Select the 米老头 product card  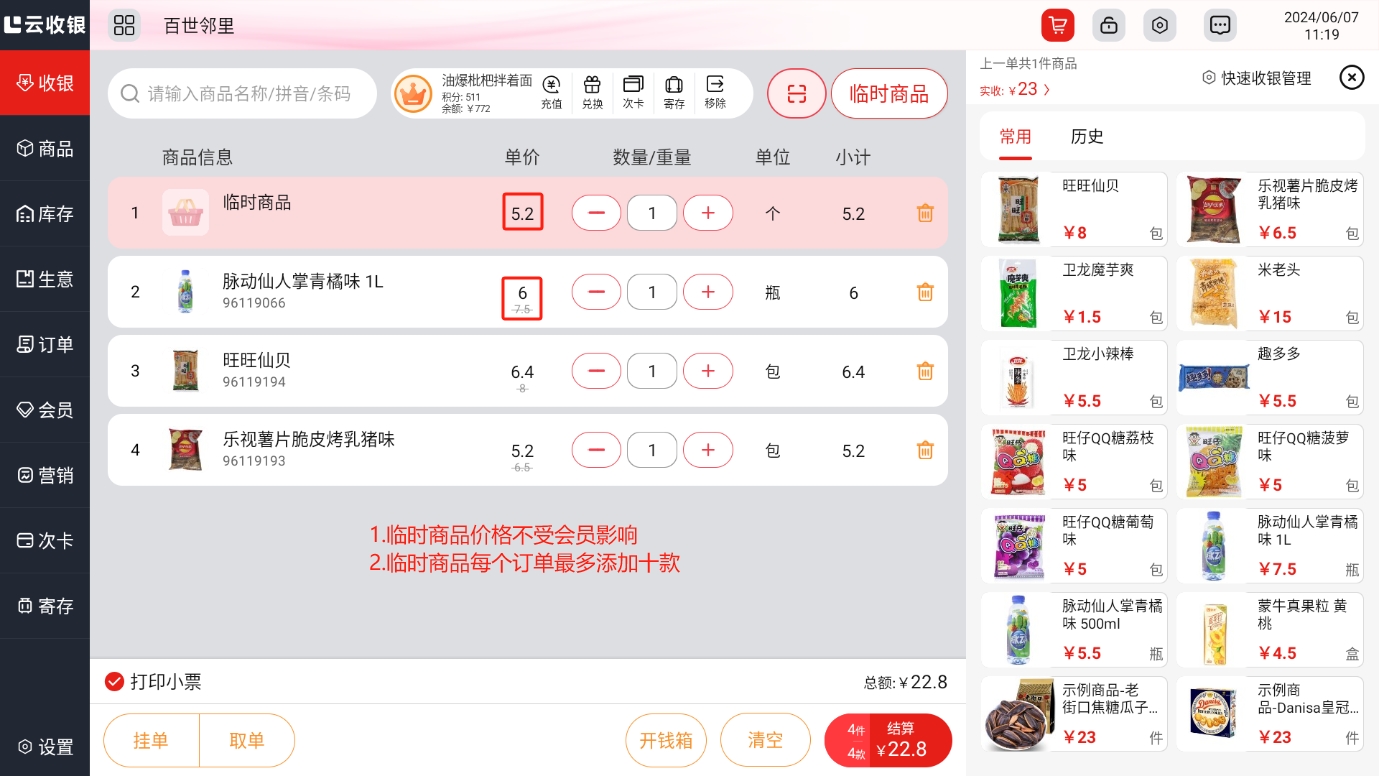click(1269, 294)
